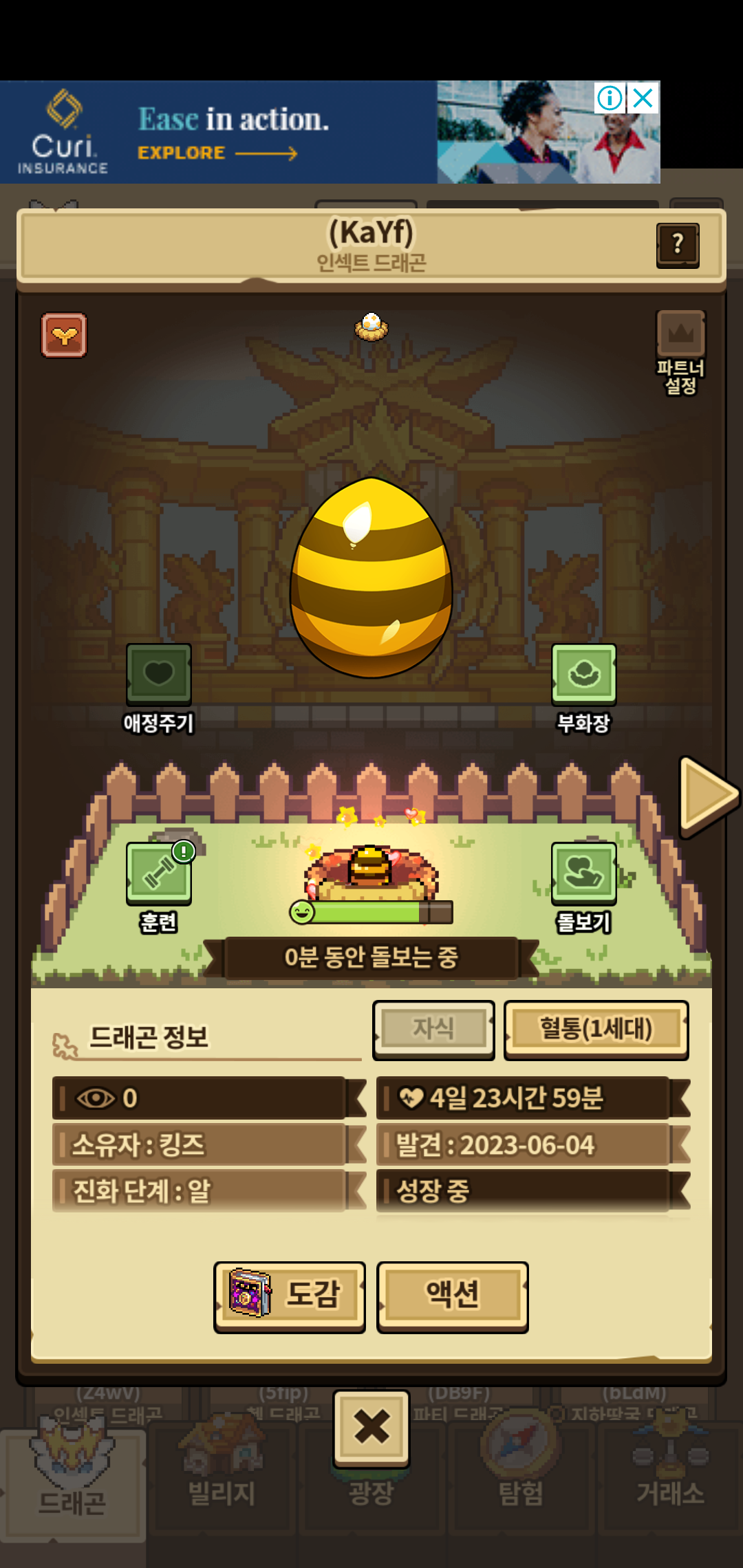Tap the red sprout icon button
Screen dimensions: 743x1568
64,336
